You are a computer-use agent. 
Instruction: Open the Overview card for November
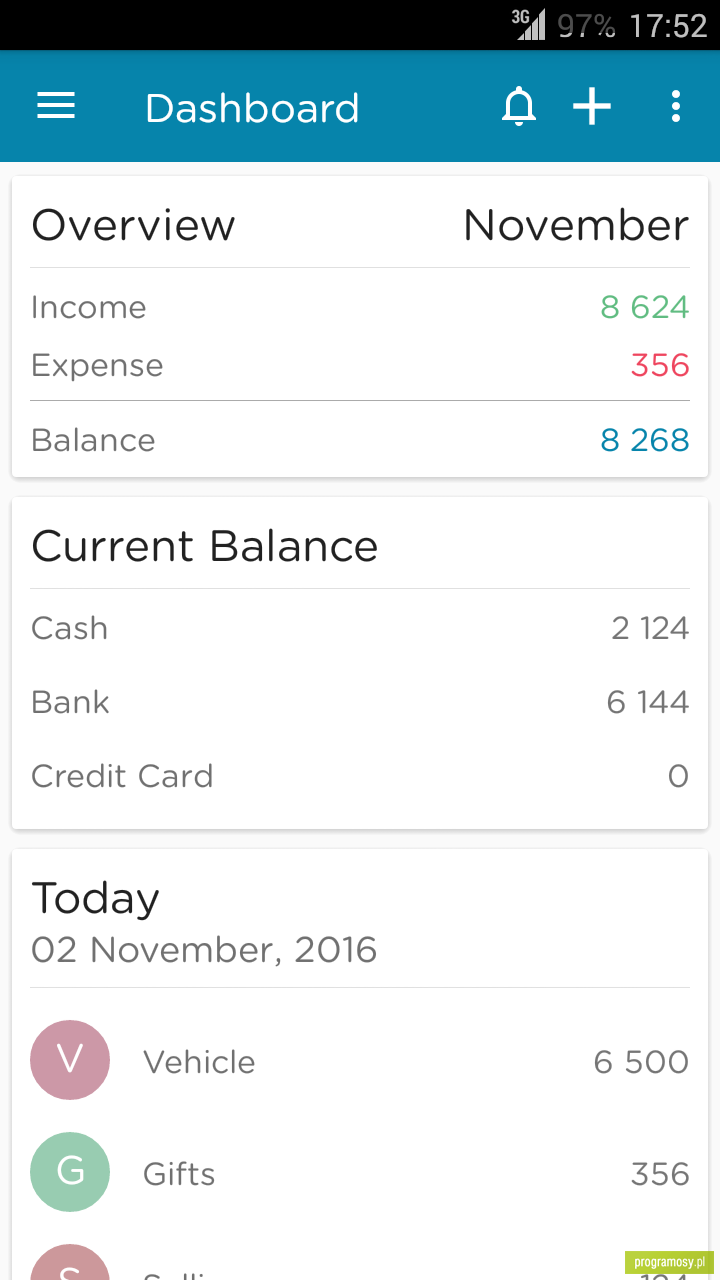[360, 327]
